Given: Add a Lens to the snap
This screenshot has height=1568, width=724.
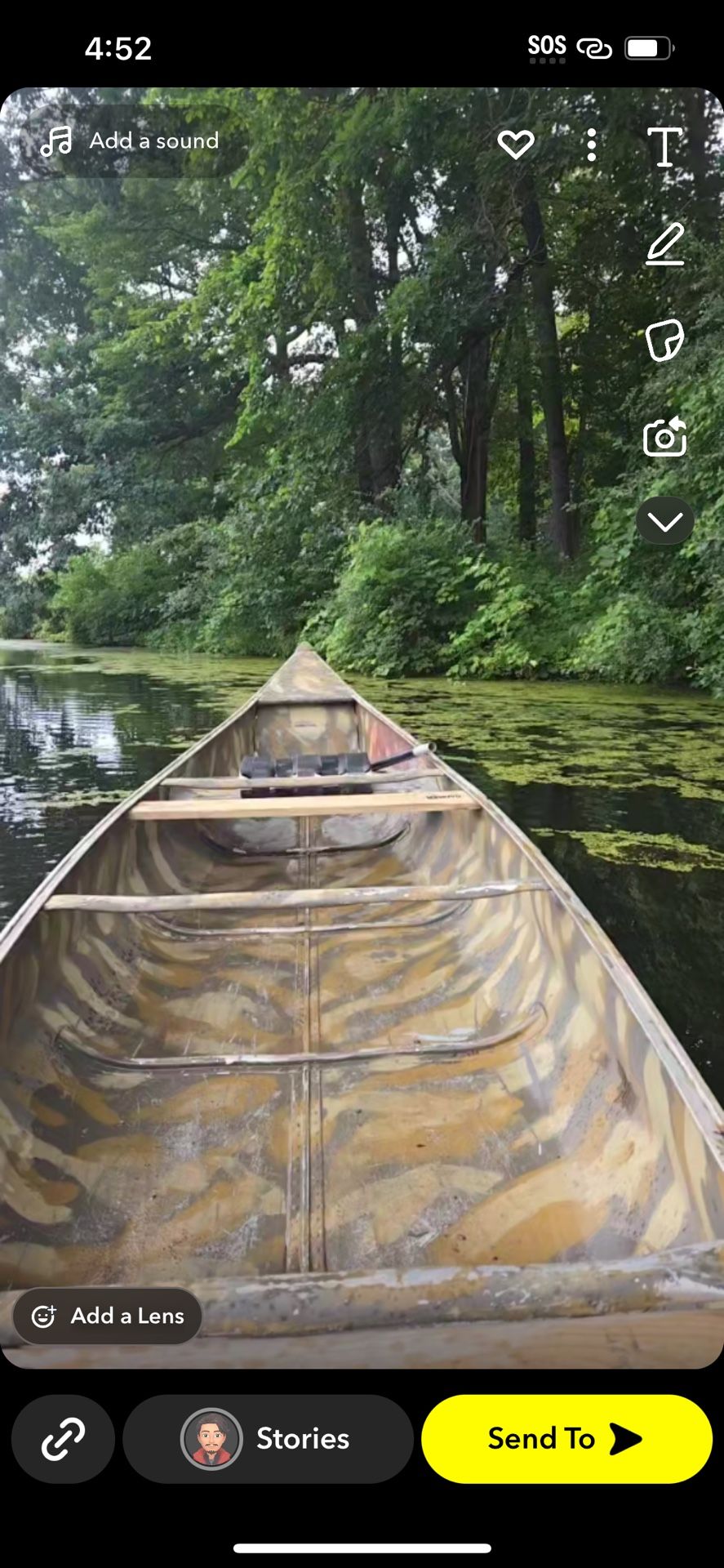Looking at the screenshot, I should (108, 1316).
